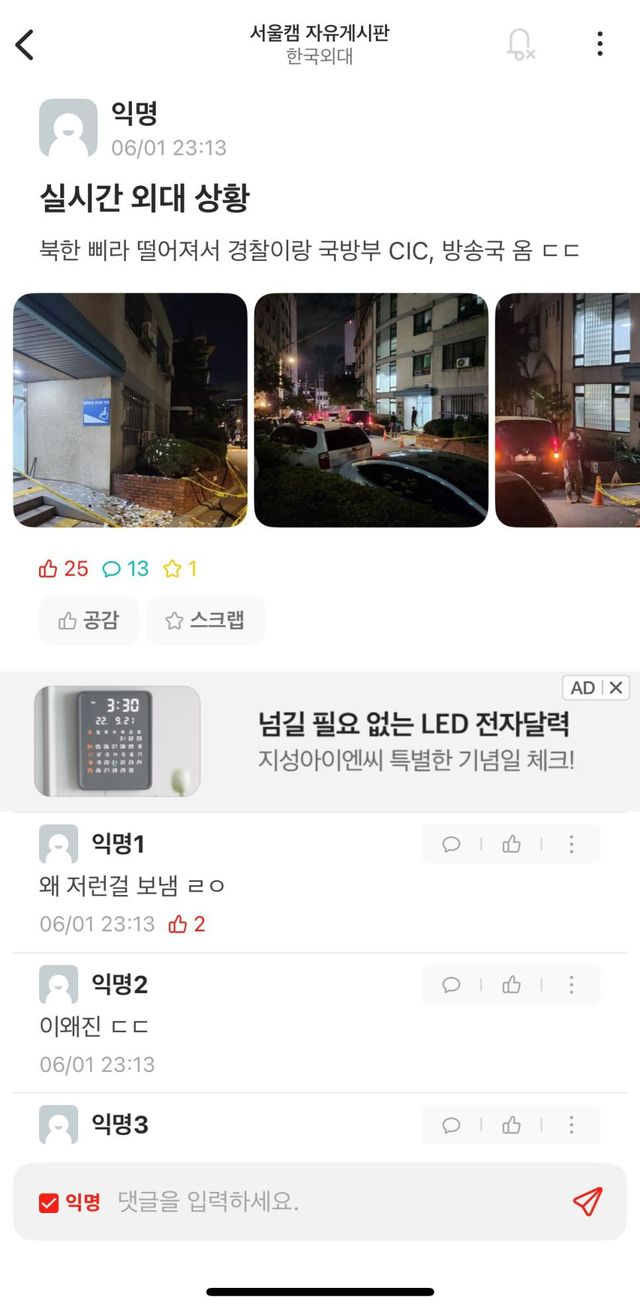Open the LED 전자달력 ad banner
The width and height of the screenshot is (640, 1309).
[x=320, y=741]
